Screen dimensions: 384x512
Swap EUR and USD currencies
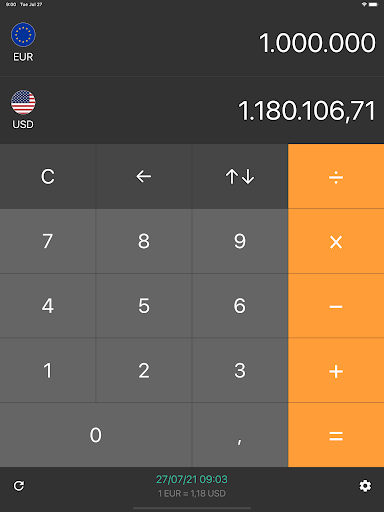240,176
